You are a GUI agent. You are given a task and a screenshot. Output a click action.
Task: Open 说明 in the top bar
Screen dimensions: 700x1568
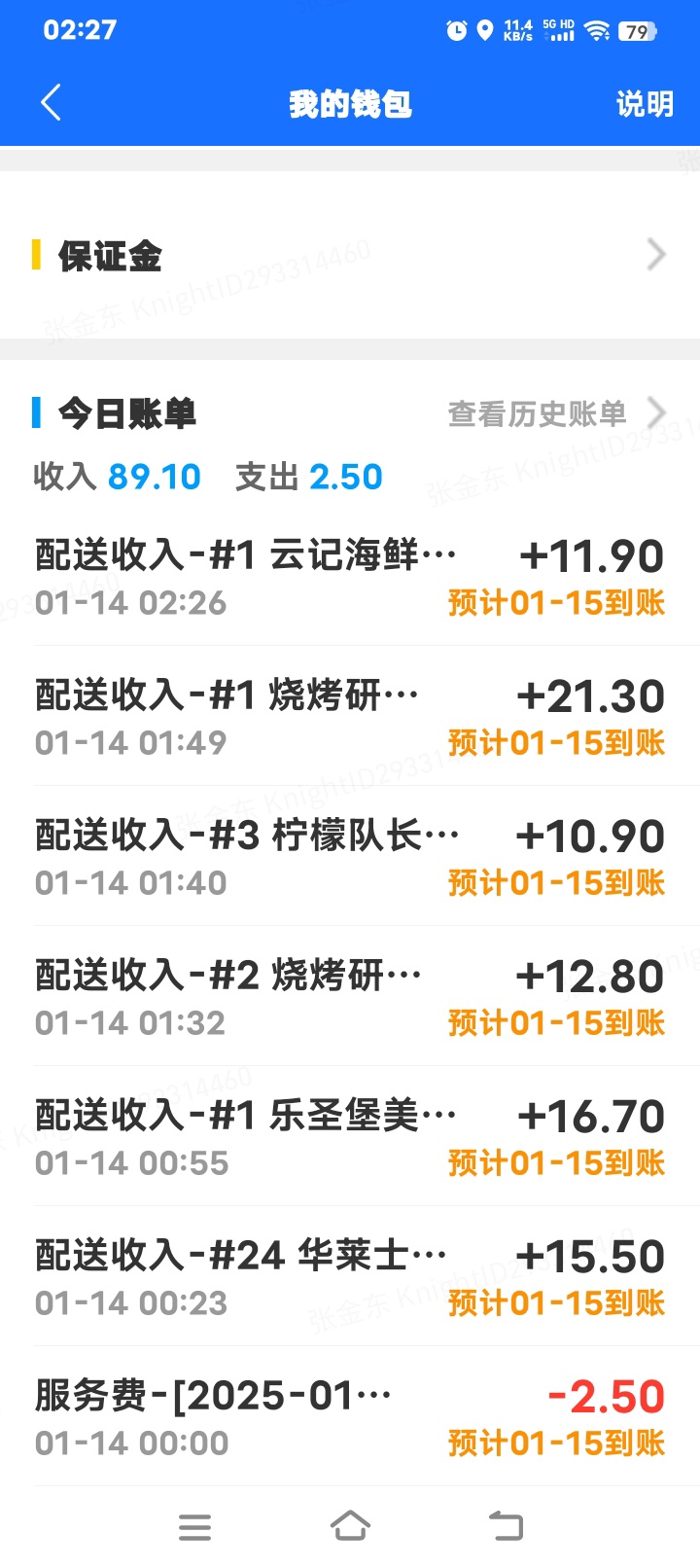644,104
